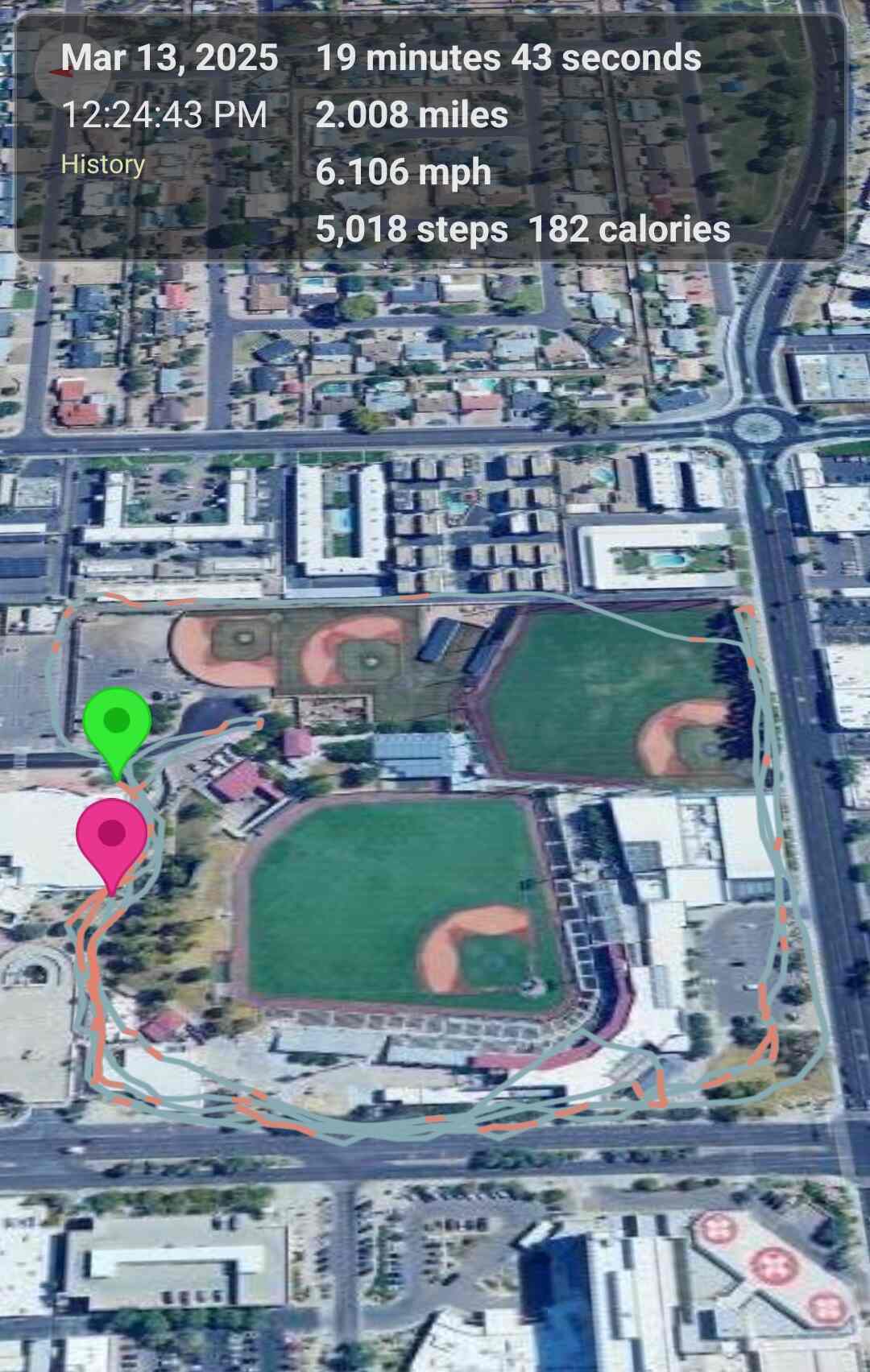Viewport: 870px width, 1372px height.
Task: Open the History link
Action: (x=103, y=164)
